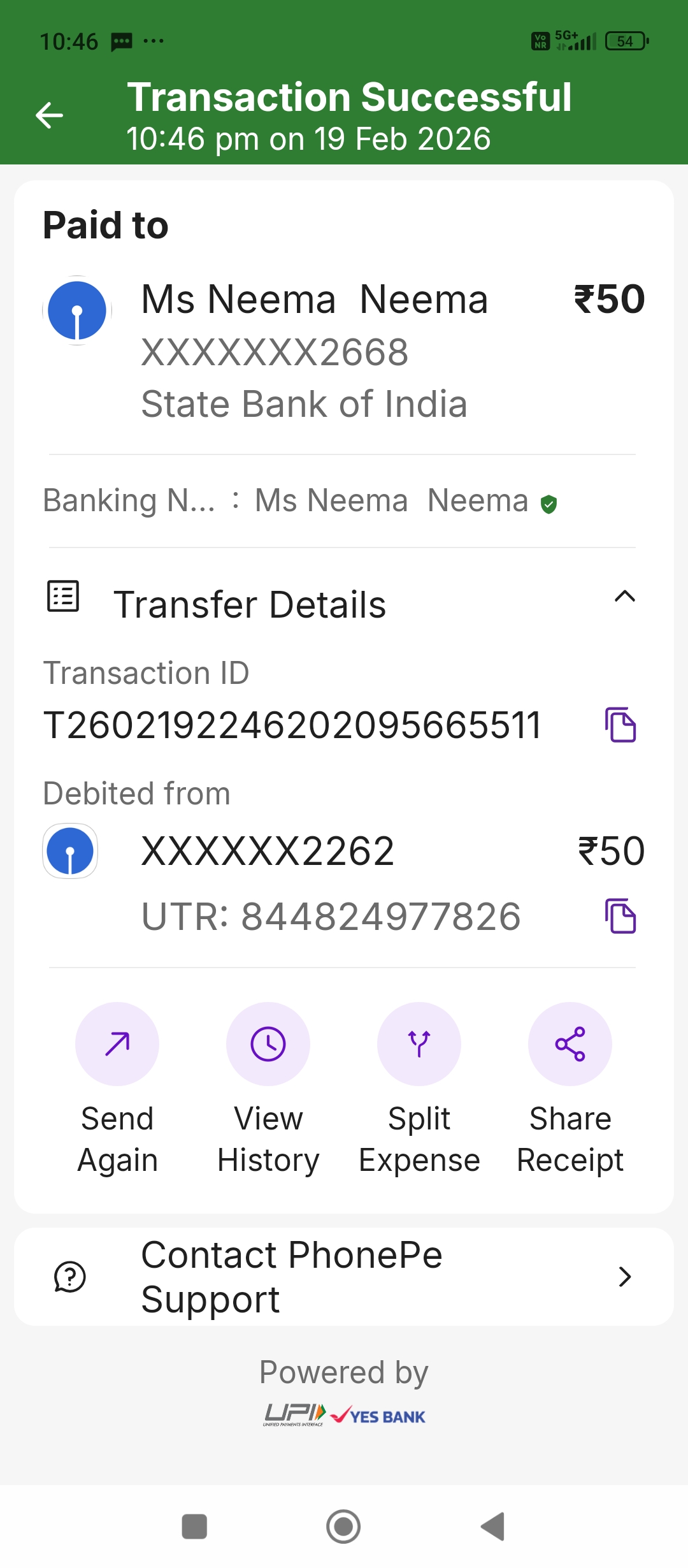This screenshot has width=688, height=1568.
Task: Open Contact PhonePe Support
Action: [344, 1277]
